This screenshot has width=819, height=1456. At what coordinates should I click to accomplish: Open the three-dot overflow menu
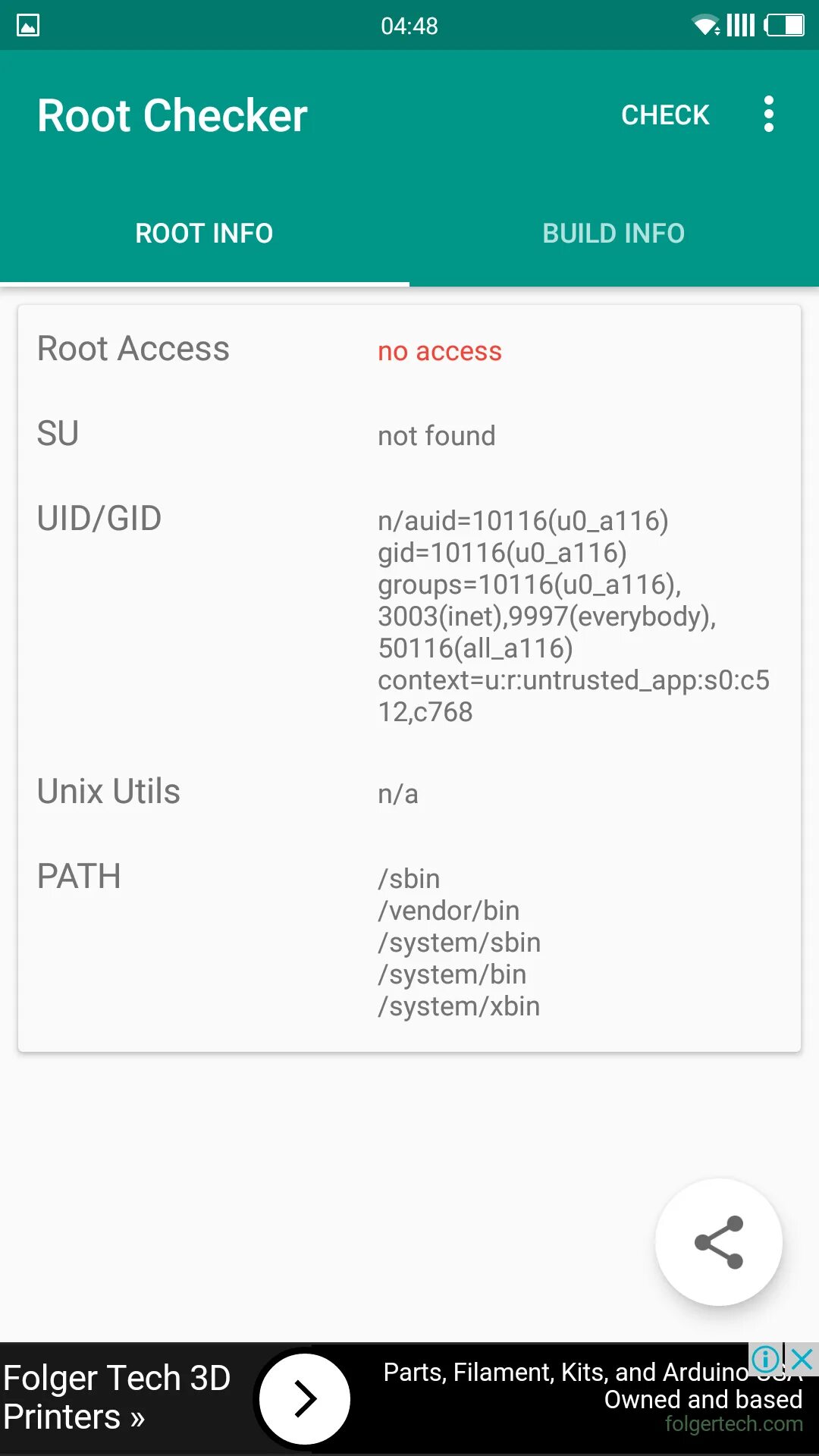769,115
